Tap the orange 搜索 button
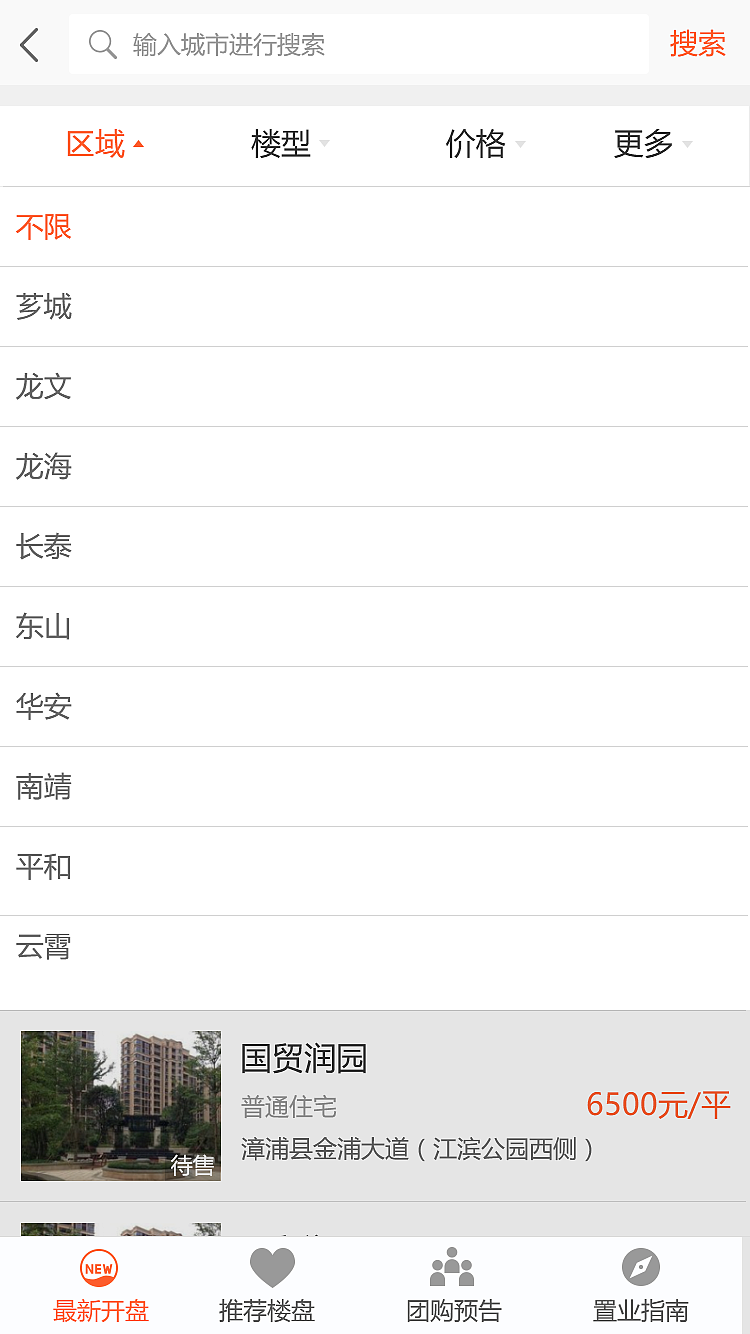Viewport: 750px width, 1334px height. tap(697, 45)
